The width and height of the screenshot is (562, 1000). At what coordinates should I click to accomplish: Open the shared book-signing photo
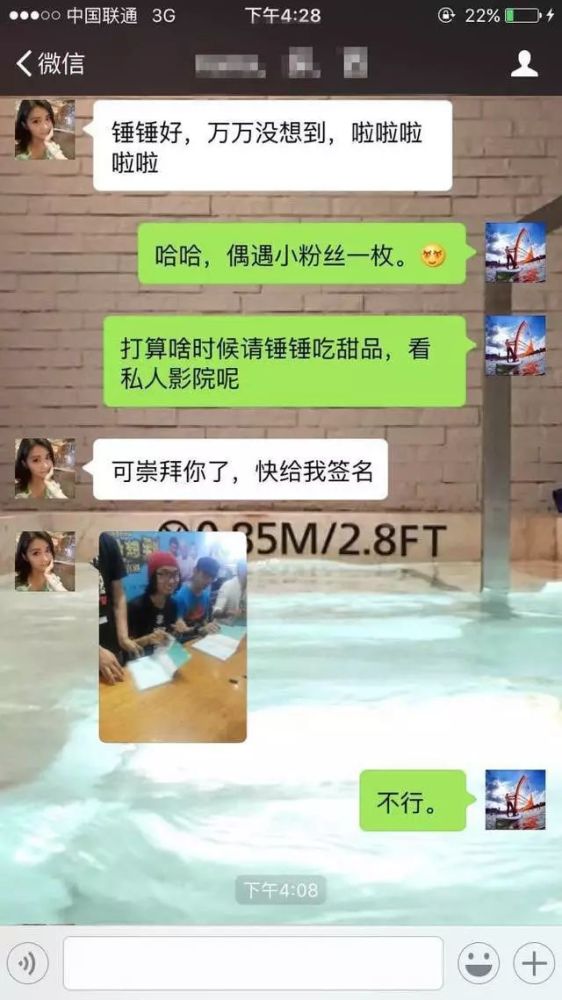point(173,637)
